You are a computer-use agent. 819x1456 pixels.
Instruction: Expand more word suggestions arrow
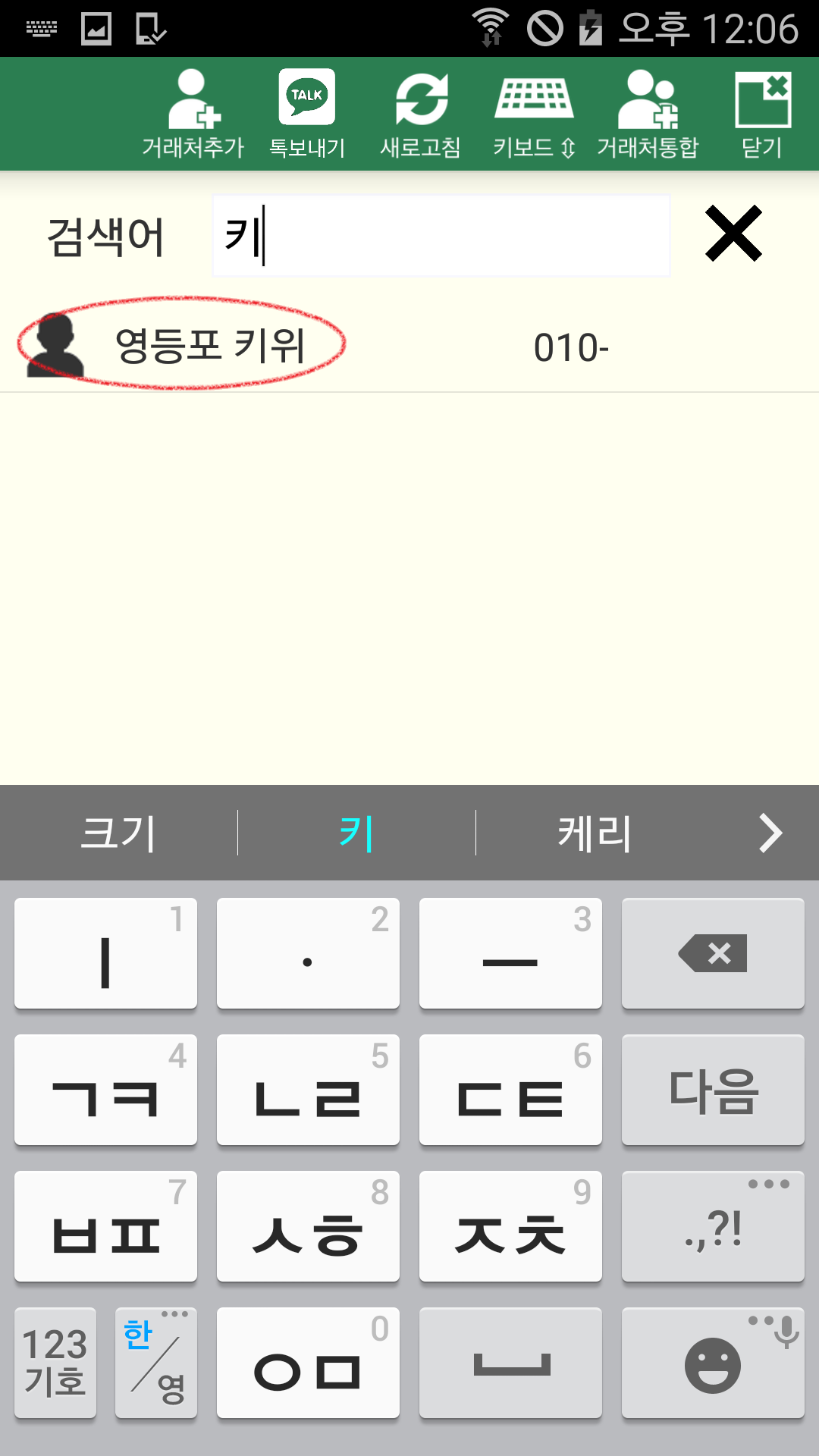point(770,833)
